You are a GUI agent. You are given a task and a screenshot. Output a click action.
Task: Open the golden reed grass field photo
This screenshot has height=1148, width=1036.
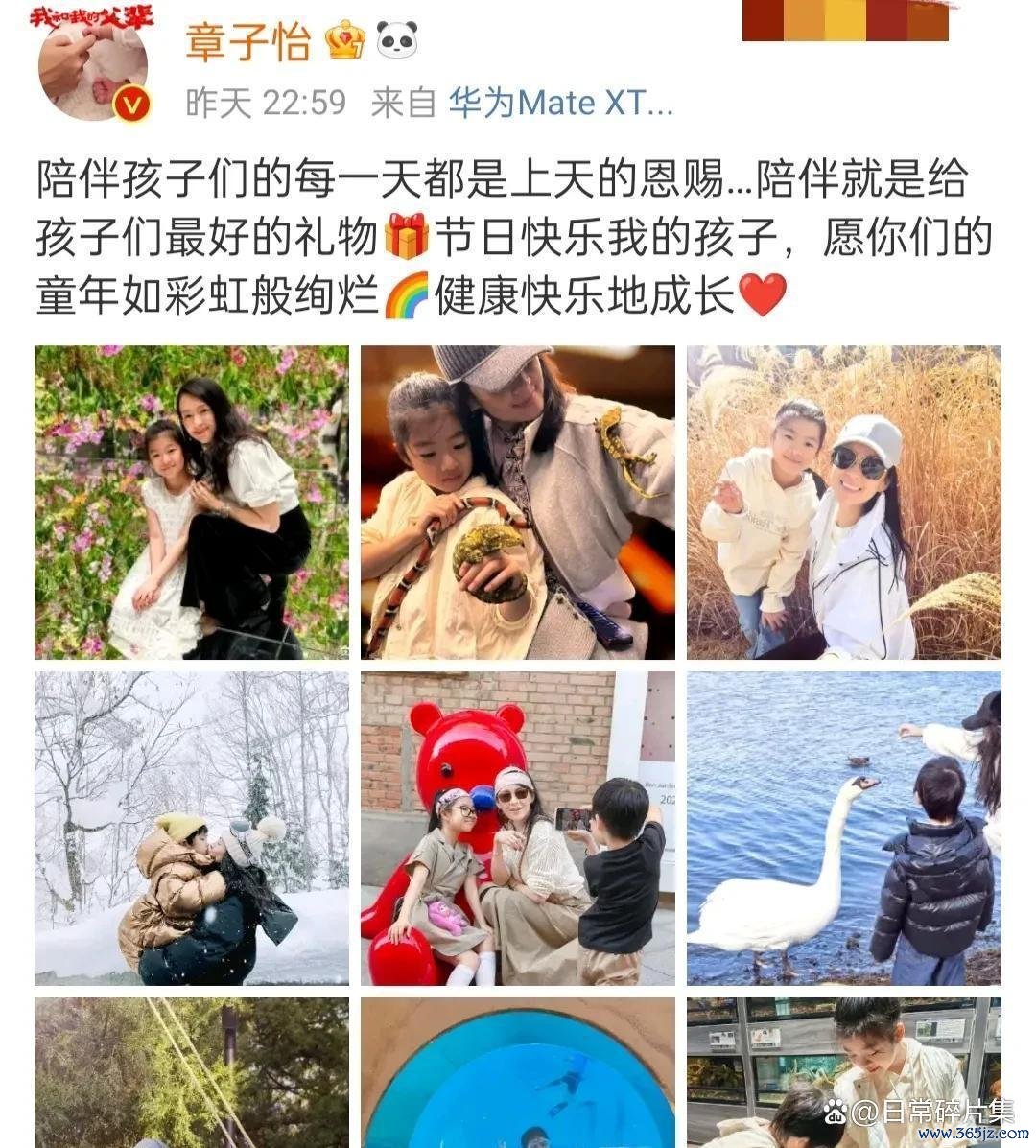pyautogui.click(x=843, y=502)
